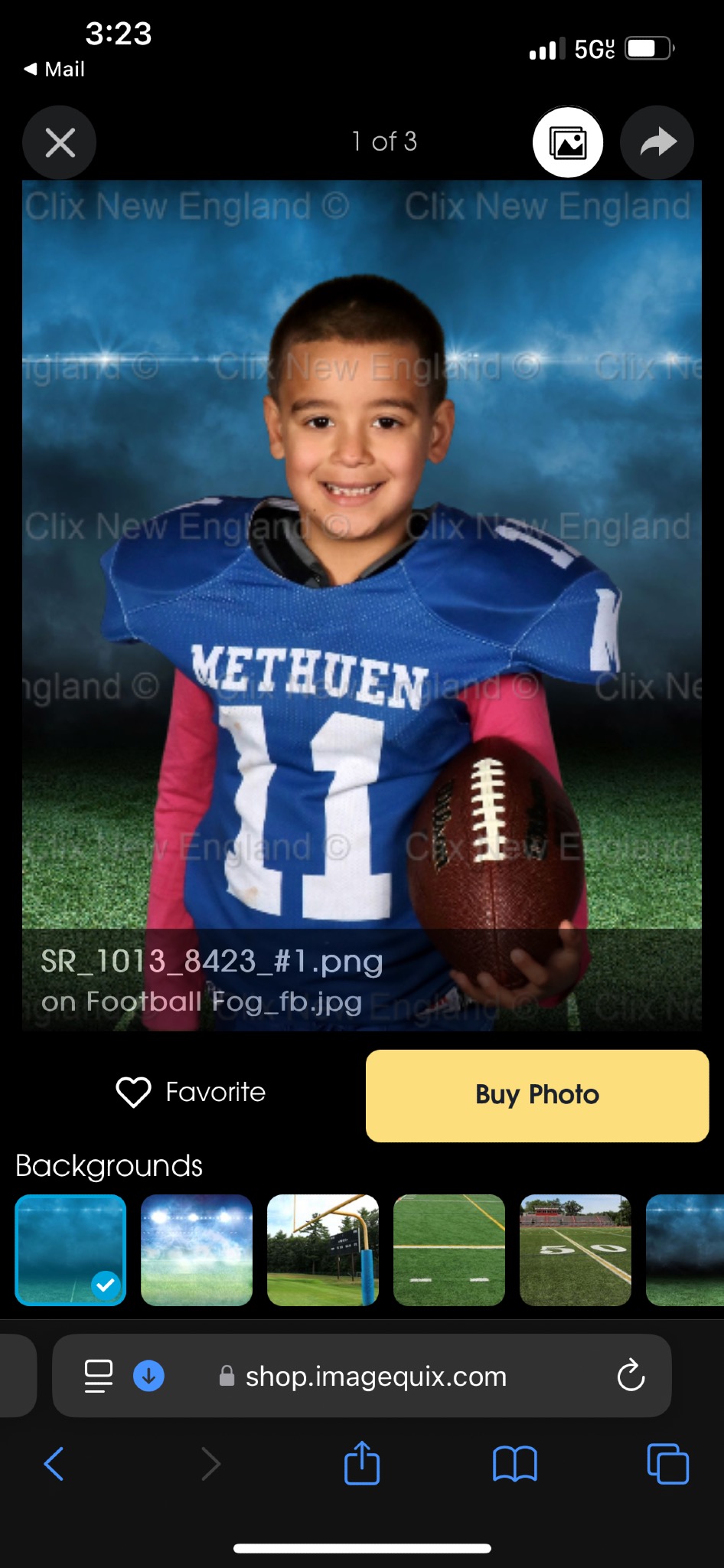Select the checked blue fog background

pos(70,1250)
